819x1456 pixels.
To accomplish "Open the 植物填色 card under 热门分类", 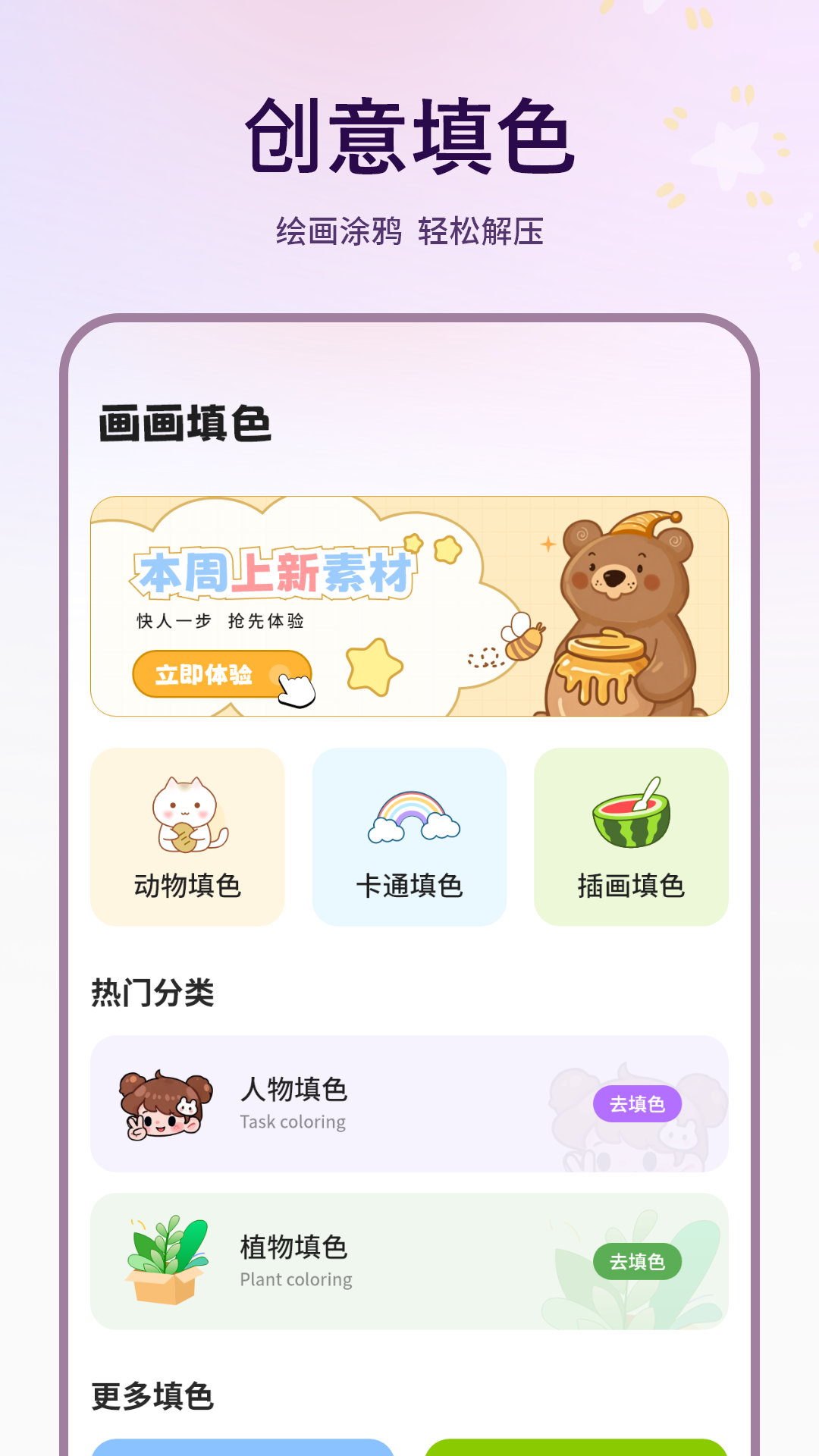I will [409, 1260].
